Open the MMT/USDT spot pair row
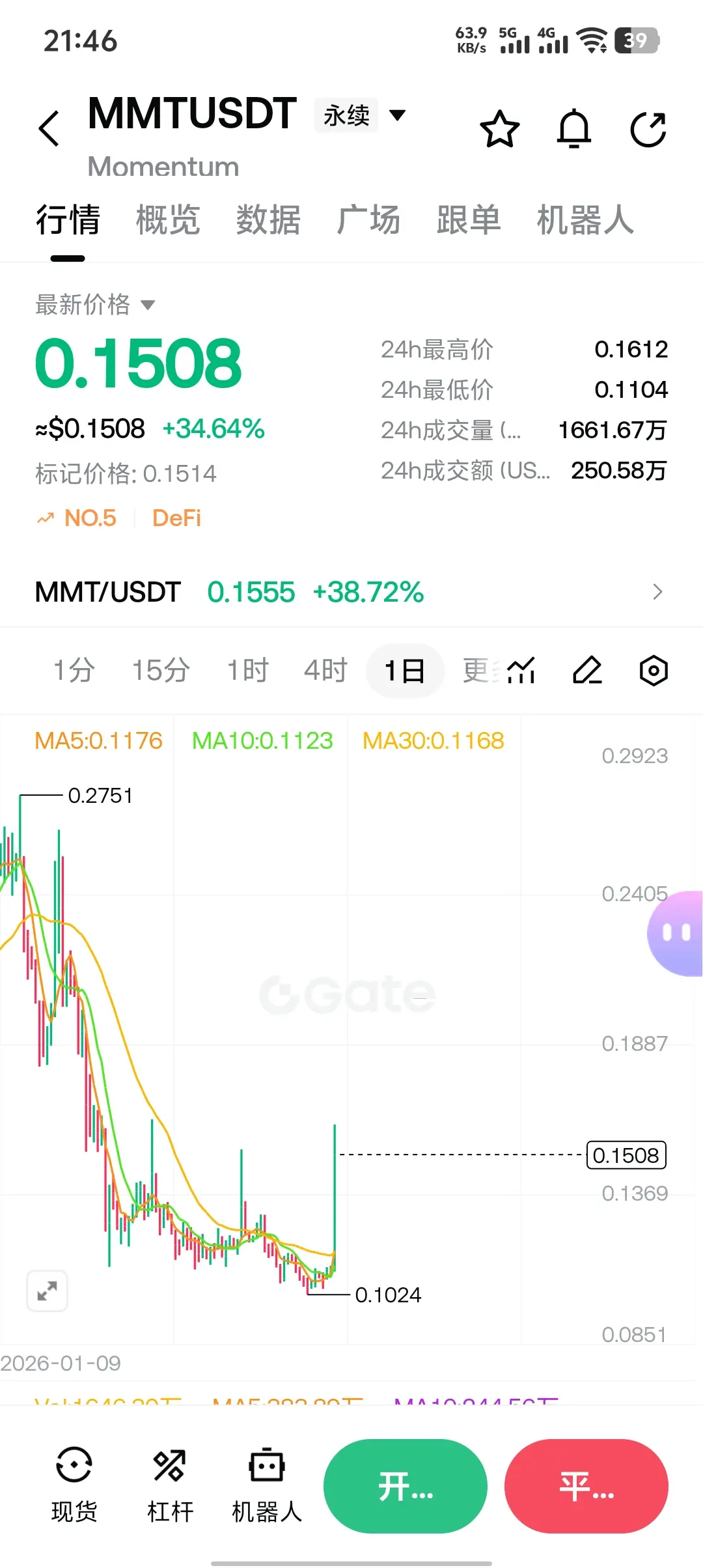The height and width of the screenshot is (1568, 703). [351, 592]
